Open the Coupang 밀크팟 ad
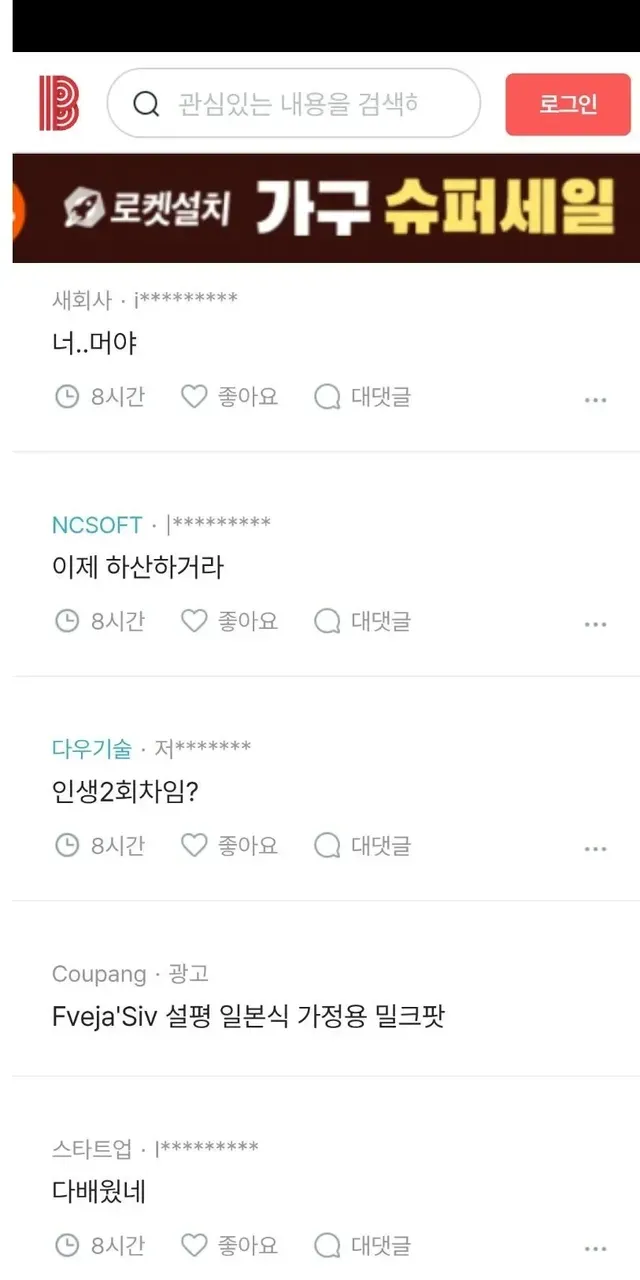The width and height of the screenshot is (640, 1280). pyautogui.click(x=248, y=1017)
